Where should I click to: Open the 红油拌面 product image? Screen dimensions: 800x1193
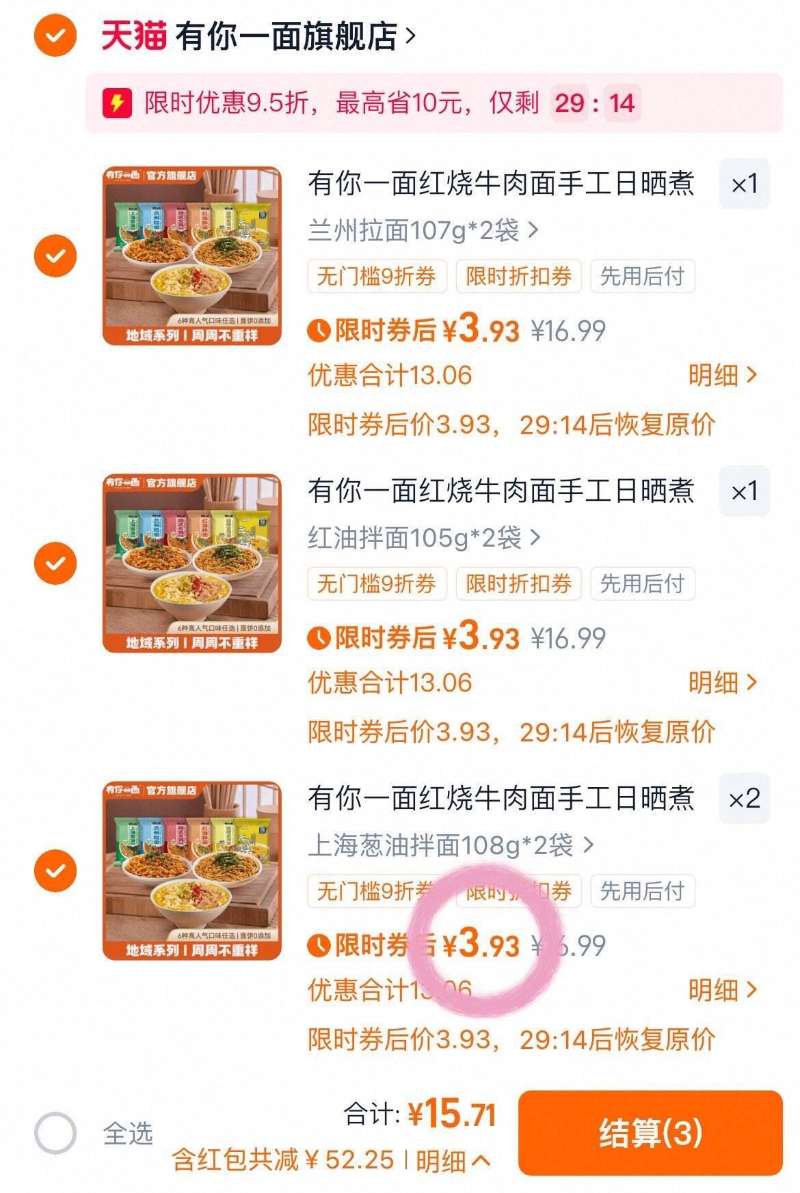pos(192,563)
